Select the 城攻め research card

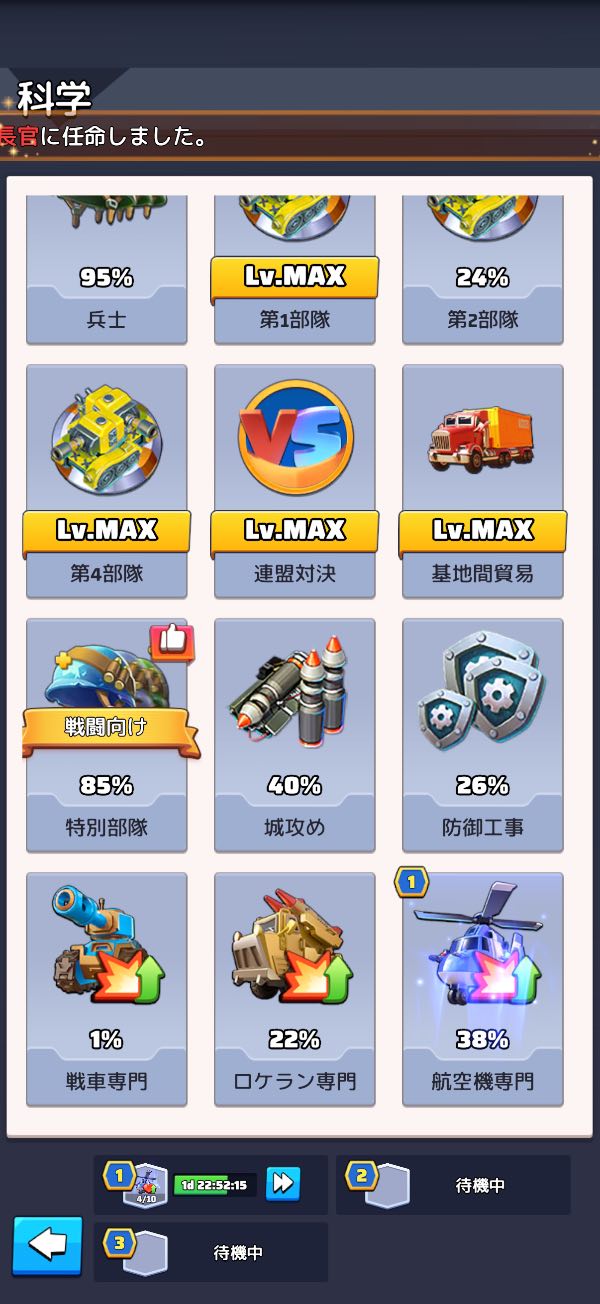coord(294,735)
